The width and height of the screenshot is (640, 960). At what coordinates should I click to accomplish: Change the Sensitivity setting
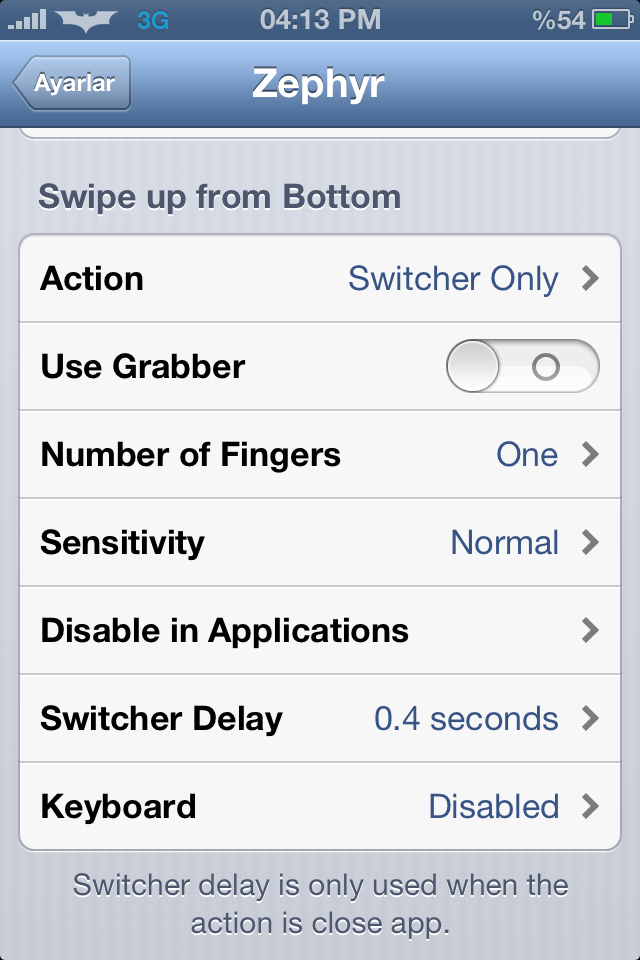[320, 543]
